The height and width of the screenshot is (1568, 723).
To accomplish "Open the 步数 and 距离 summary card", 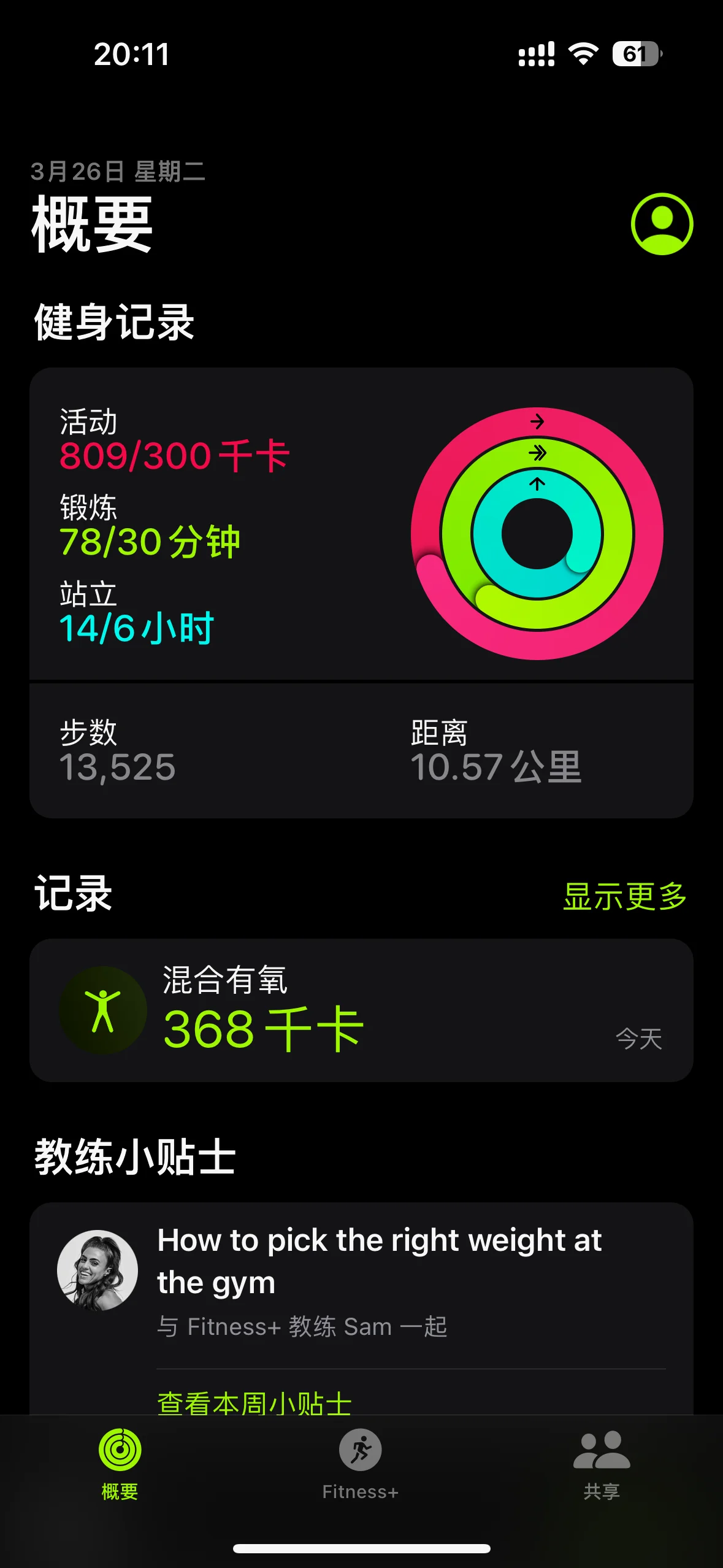I will pyautogui.click(x=361, y=751).
